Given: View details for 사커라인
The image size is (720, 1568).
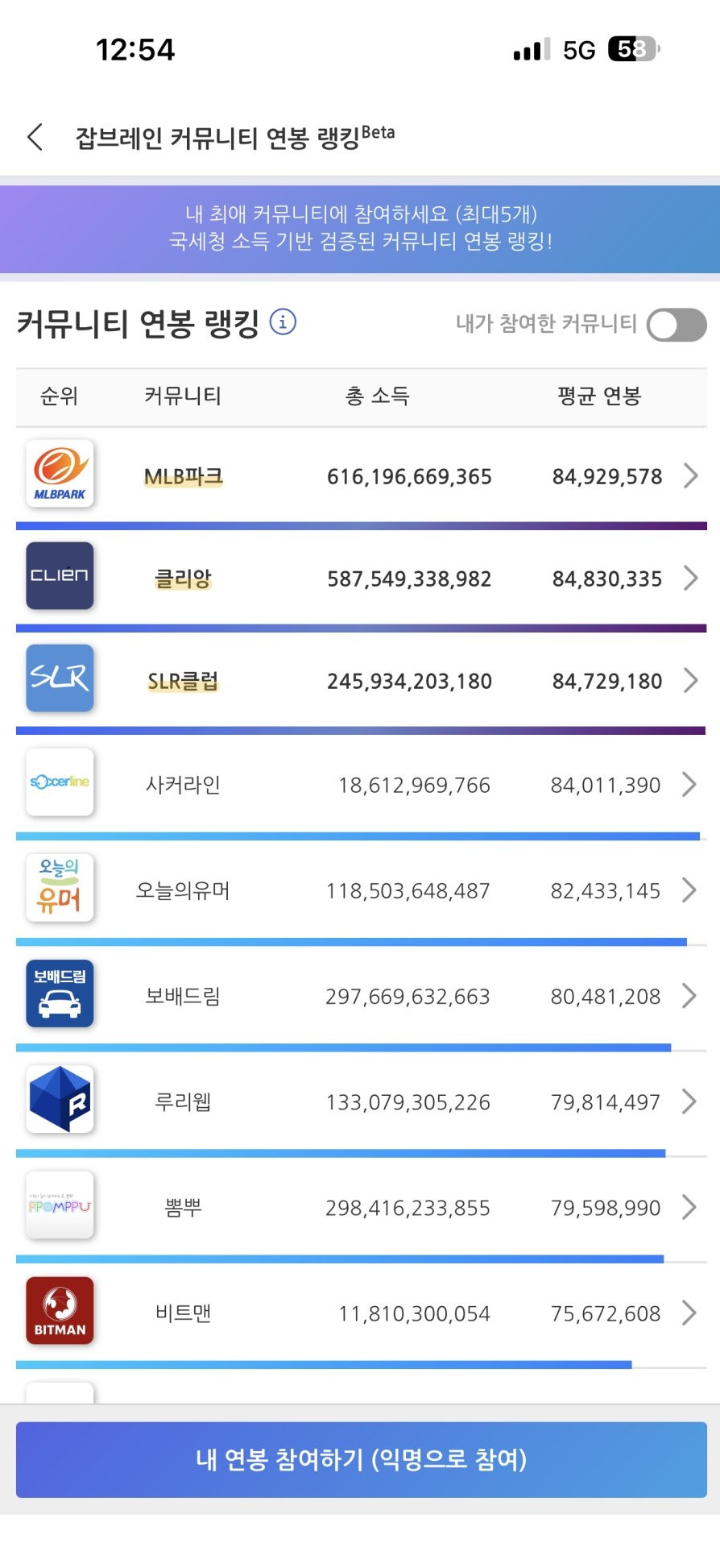Looking at the screenshot, I should pos(361,784).
